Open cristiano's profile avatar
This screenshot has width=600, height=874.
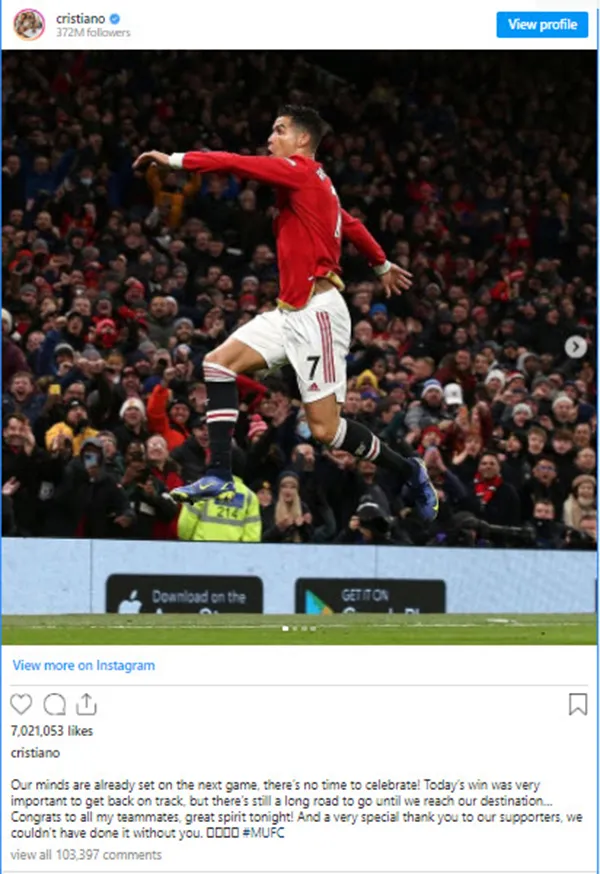(29, 24)
